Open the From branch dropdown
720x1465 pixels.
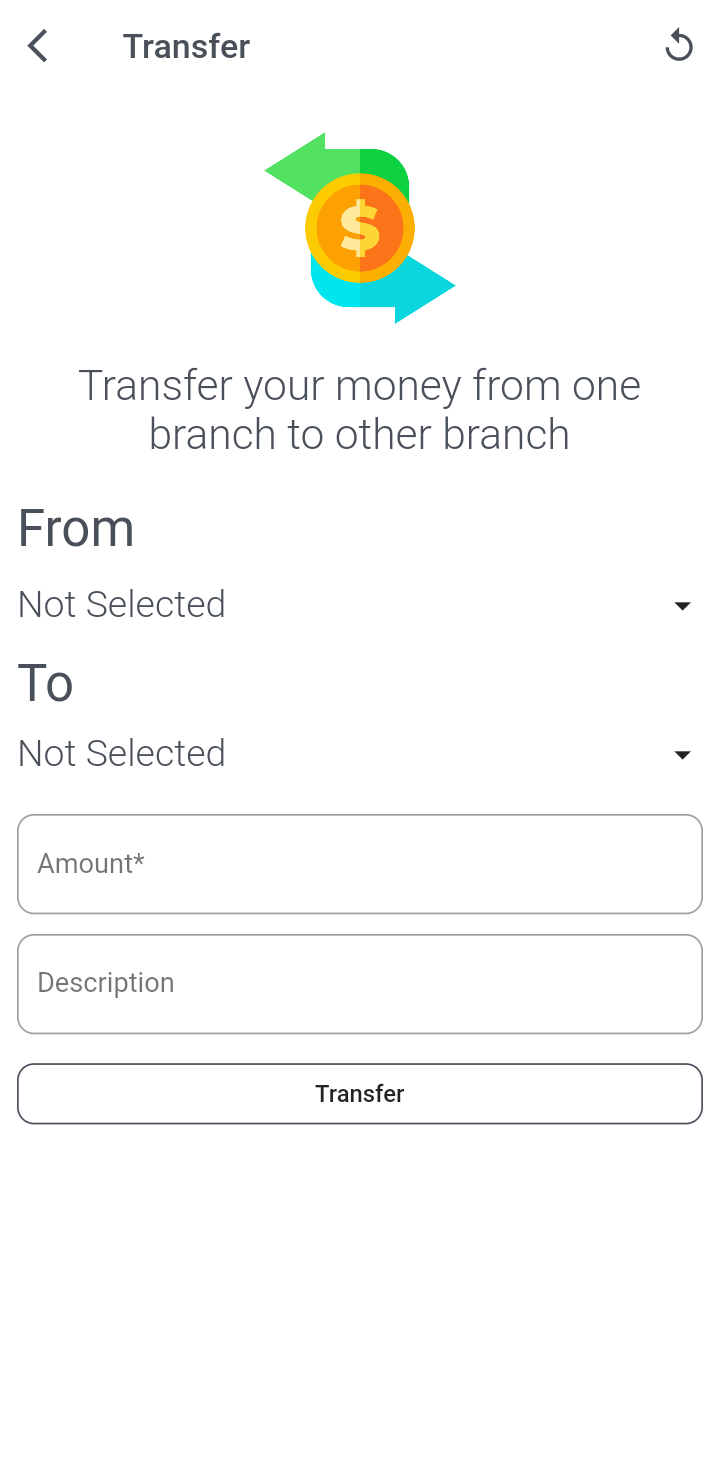360,605
